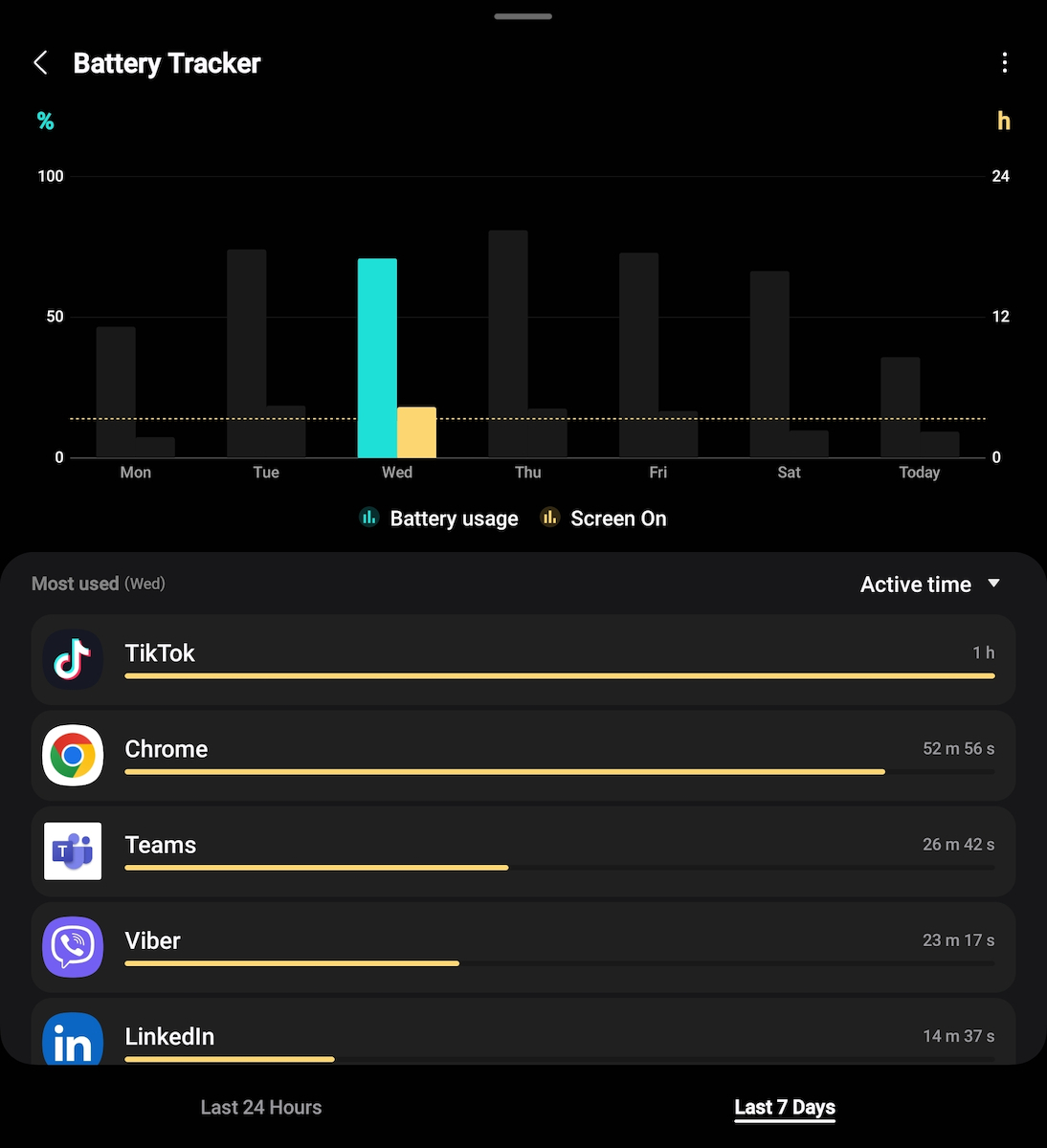
Task: Open TikTok usage details
Action: point(523,660)
